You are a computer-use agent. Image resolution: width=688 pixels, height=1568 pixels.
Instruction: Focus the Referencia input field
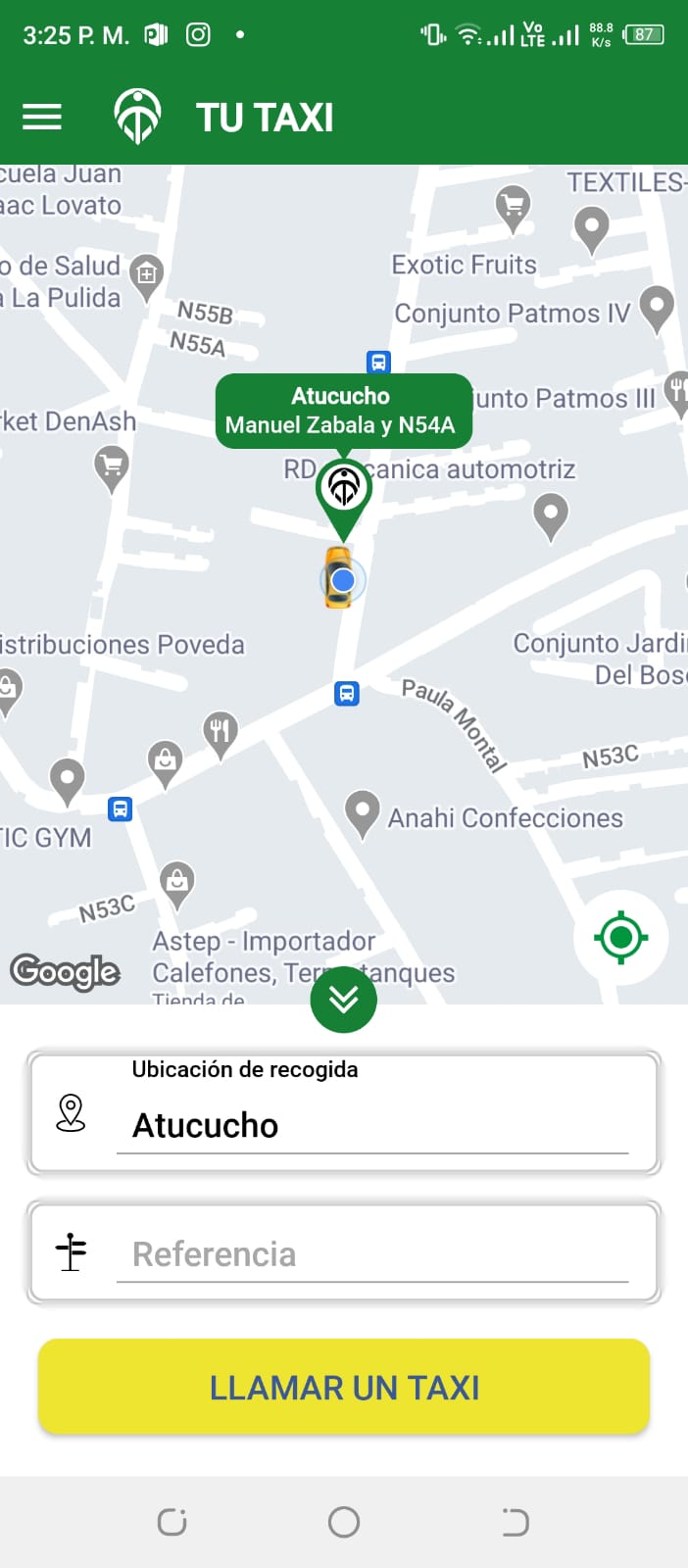[x=372, y=1254]
